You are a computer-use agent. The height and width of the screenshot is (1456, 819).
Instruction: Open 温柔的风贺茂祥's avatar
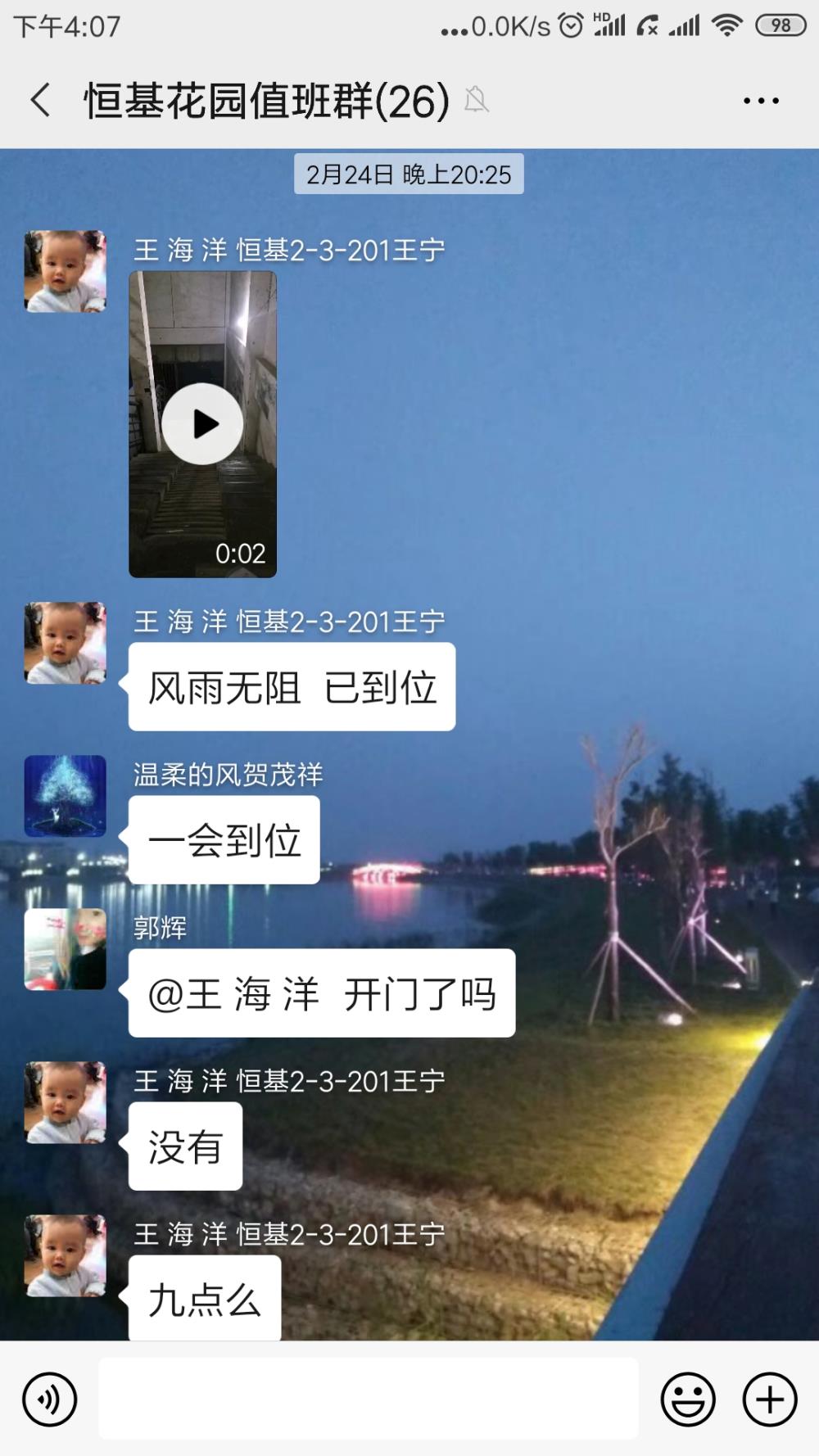point(66,796)
